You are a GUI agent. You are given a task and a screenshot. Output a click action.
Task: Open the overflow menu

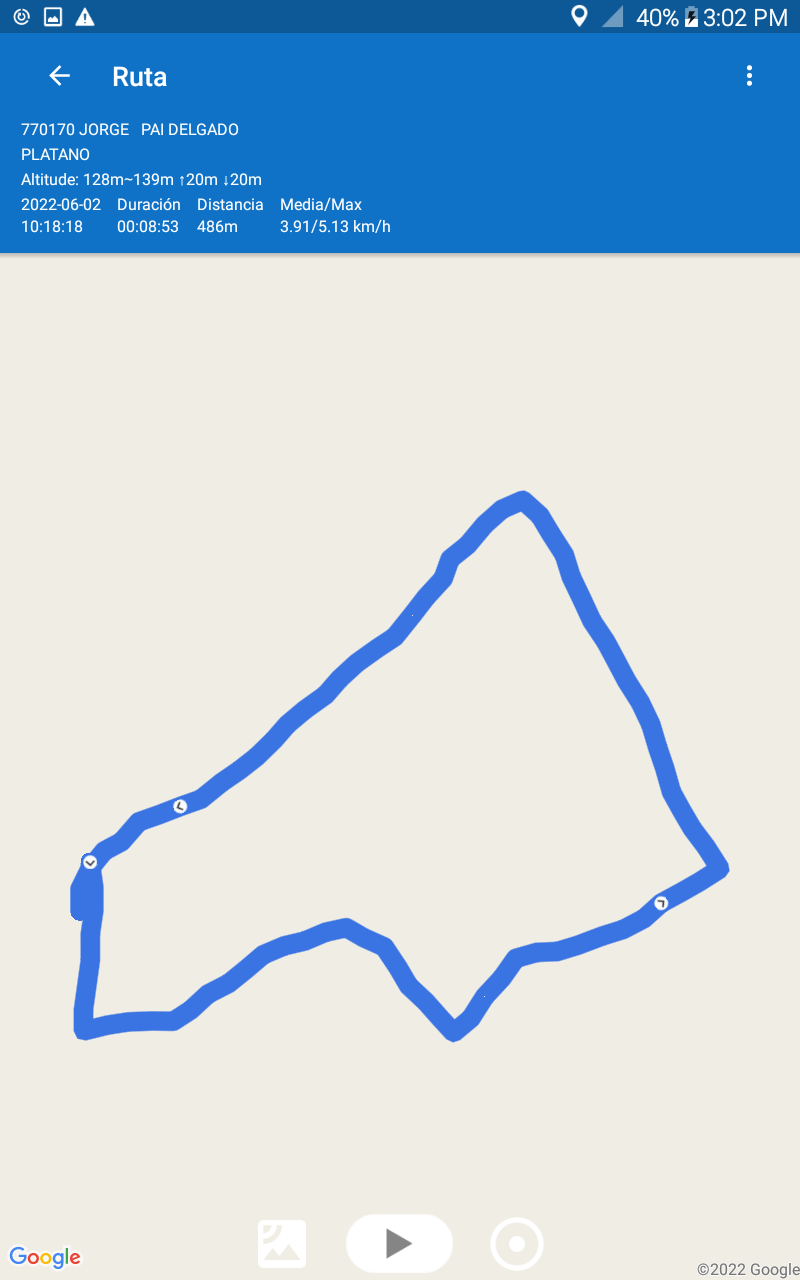749,76
